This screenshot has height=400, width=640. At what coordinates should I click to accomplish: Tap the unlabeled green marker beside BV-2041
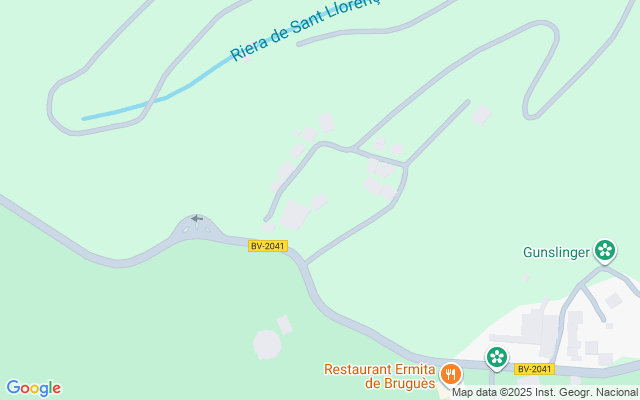pyautogui.click(x=497, y=357)
